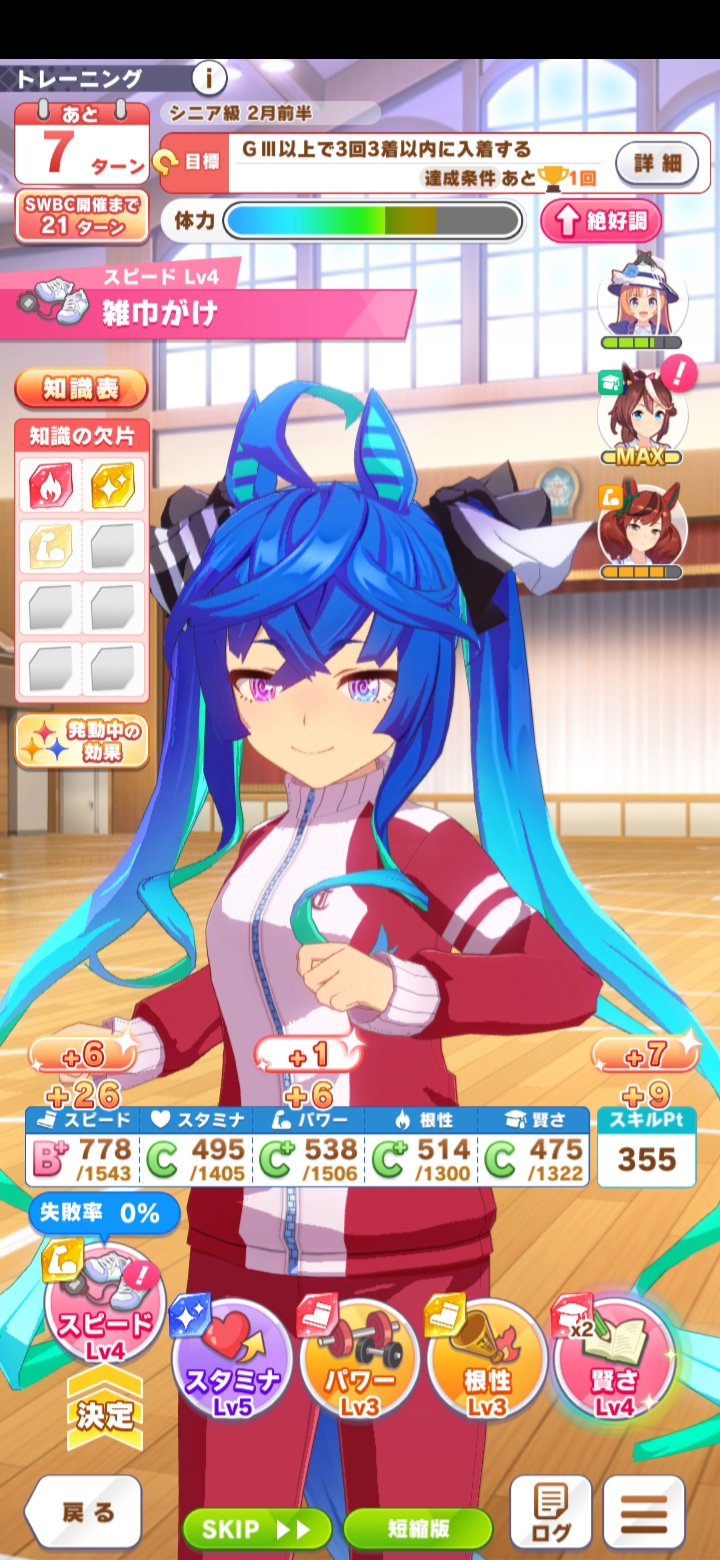The height and width of the screenshot is (1560, 720).
Task: View 発動中の効果 active effects
Action: (82, 741)
